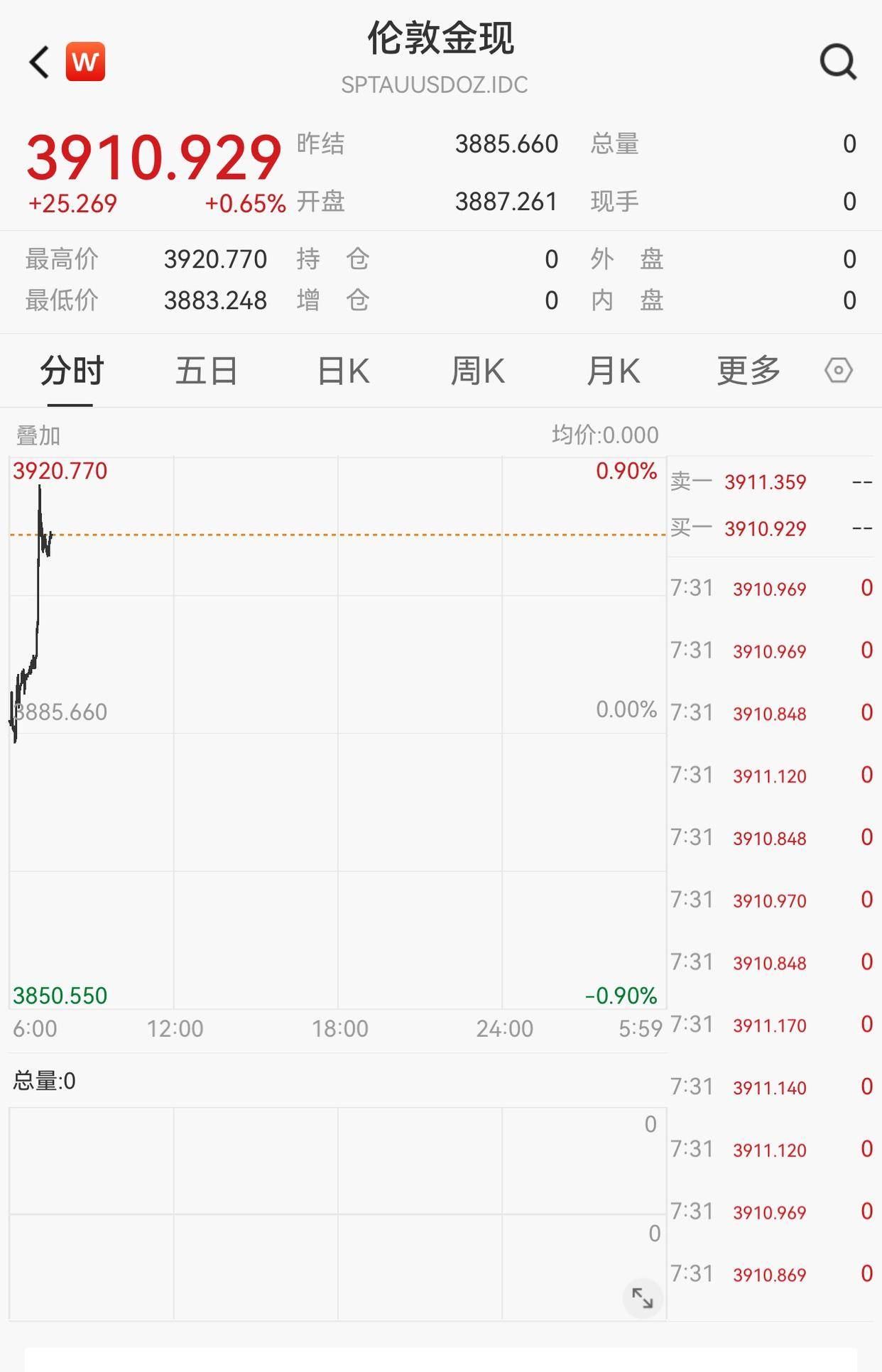Screen dimensions: 882x1372
Task: Open search with the magnifier icon
Action: pos(838,62)
